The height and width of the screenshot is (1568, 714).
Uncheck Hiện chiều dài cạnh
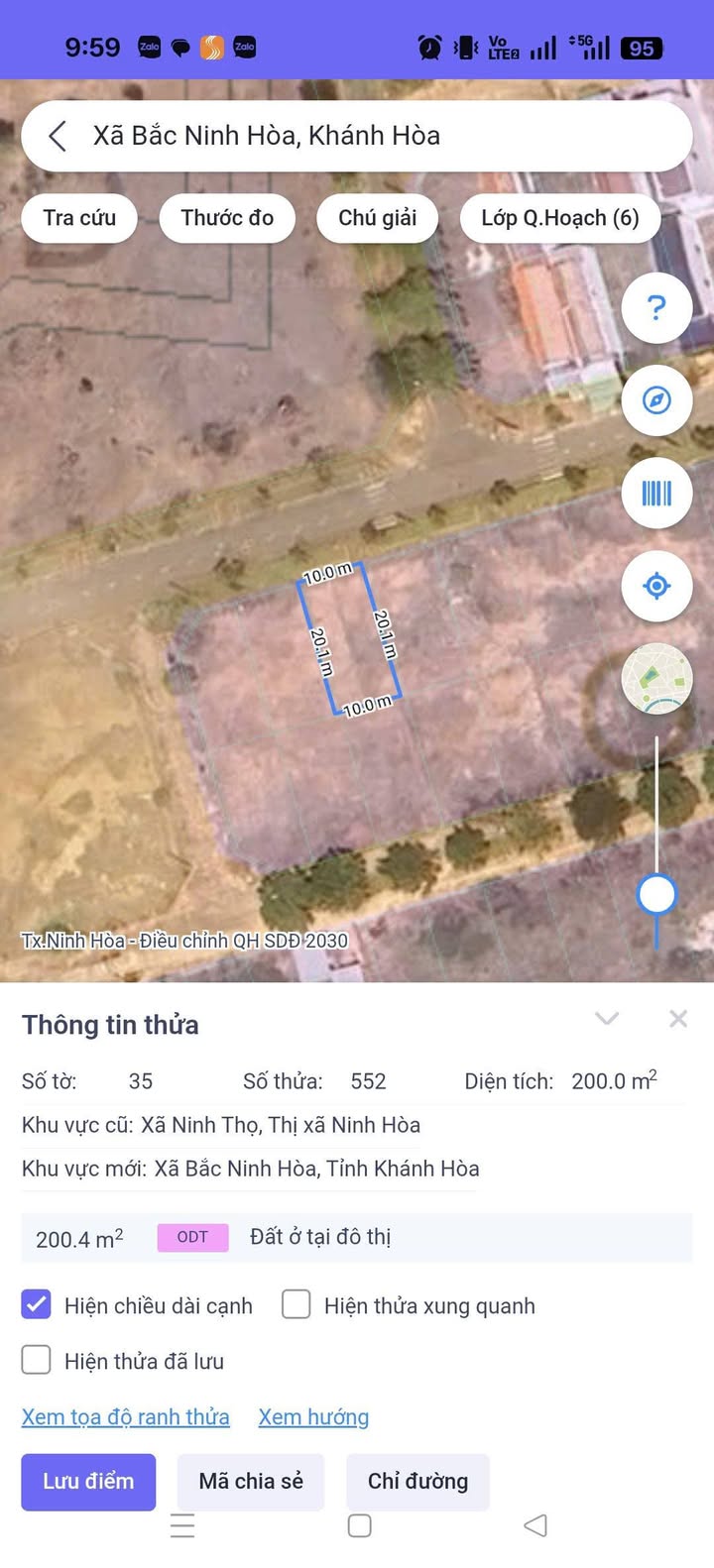[37, 1304]
